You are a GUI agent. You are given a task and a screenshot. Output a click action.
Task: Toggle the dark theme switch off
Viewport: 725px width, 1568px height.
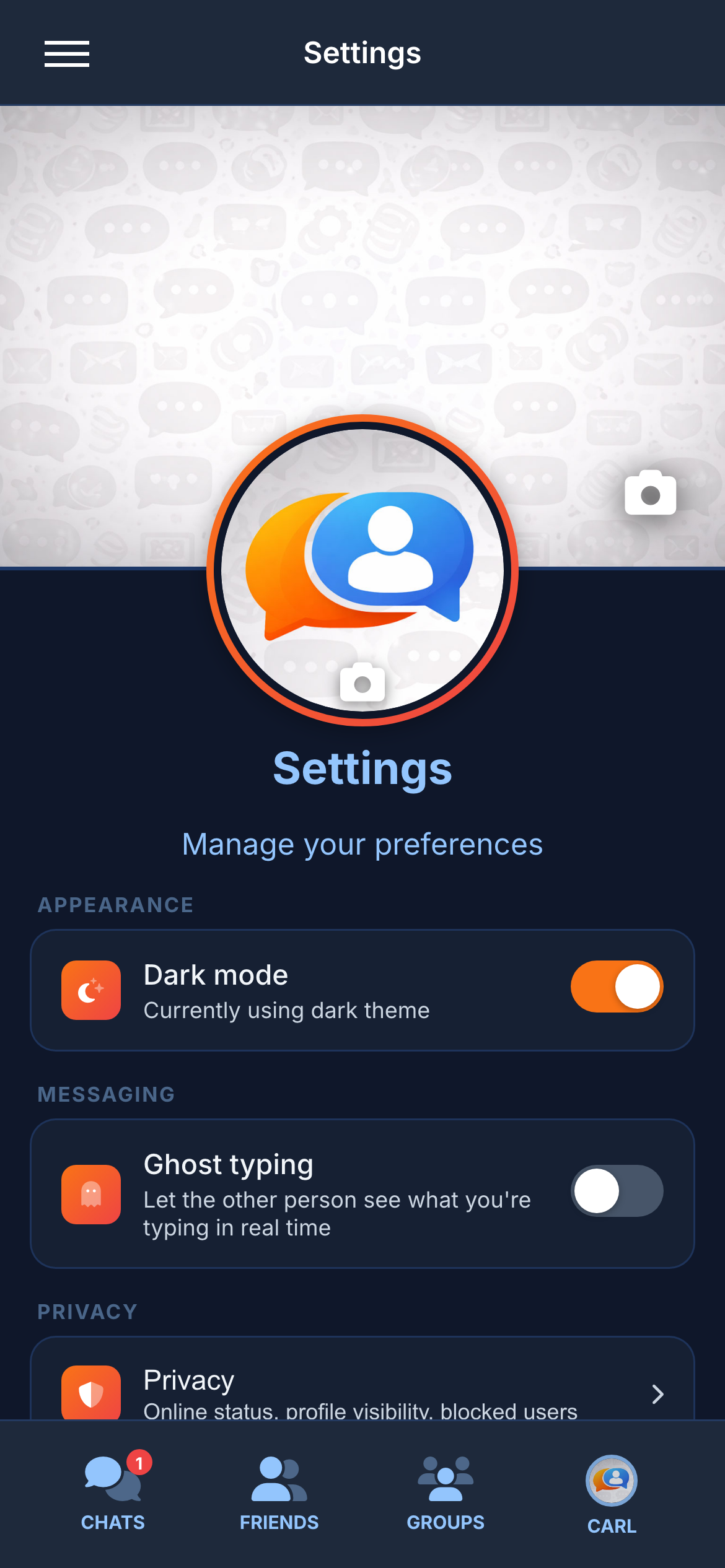pyautogui.click(x=616, y=987)
